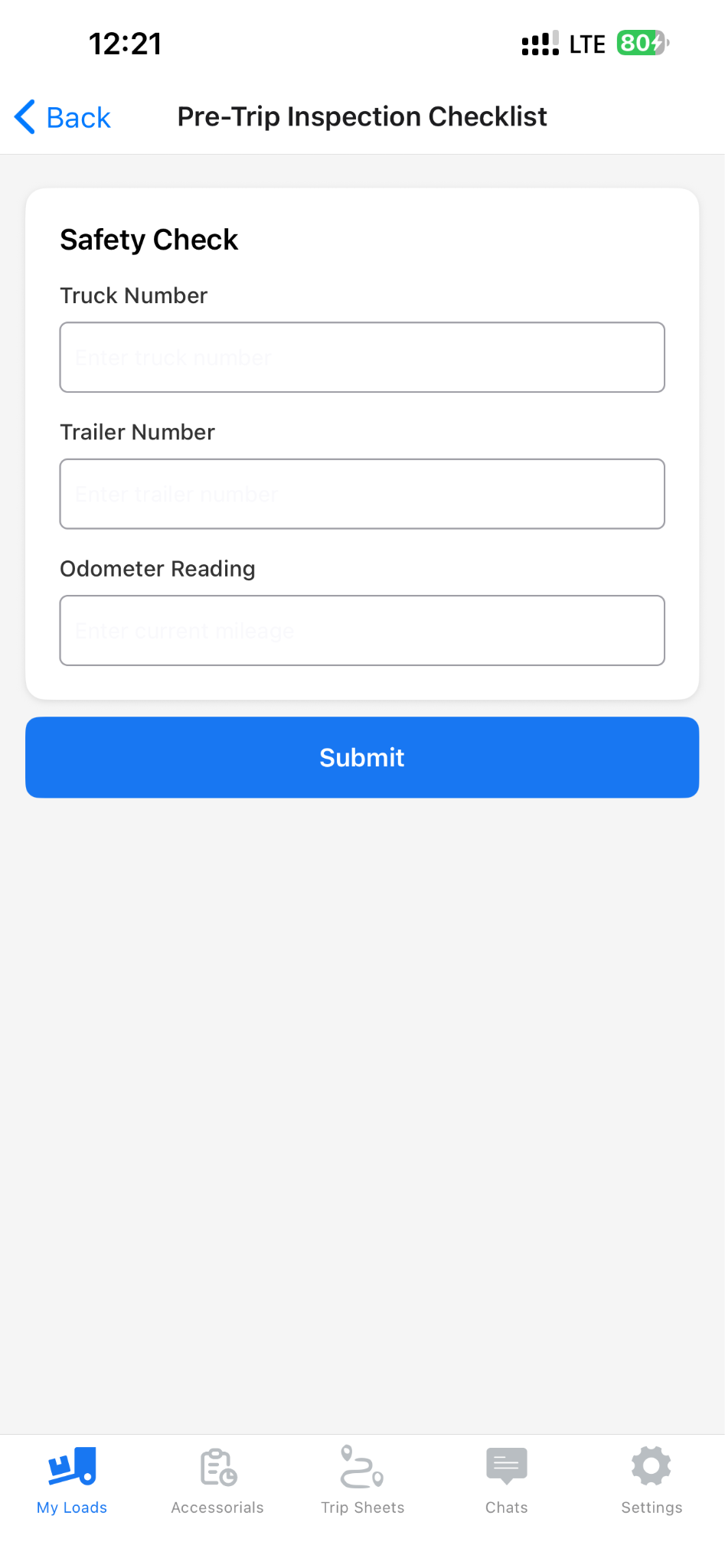Screen dimensions: 725x1568
Task: Open the My Loads tab
Action: click(x=72, y=1481)
